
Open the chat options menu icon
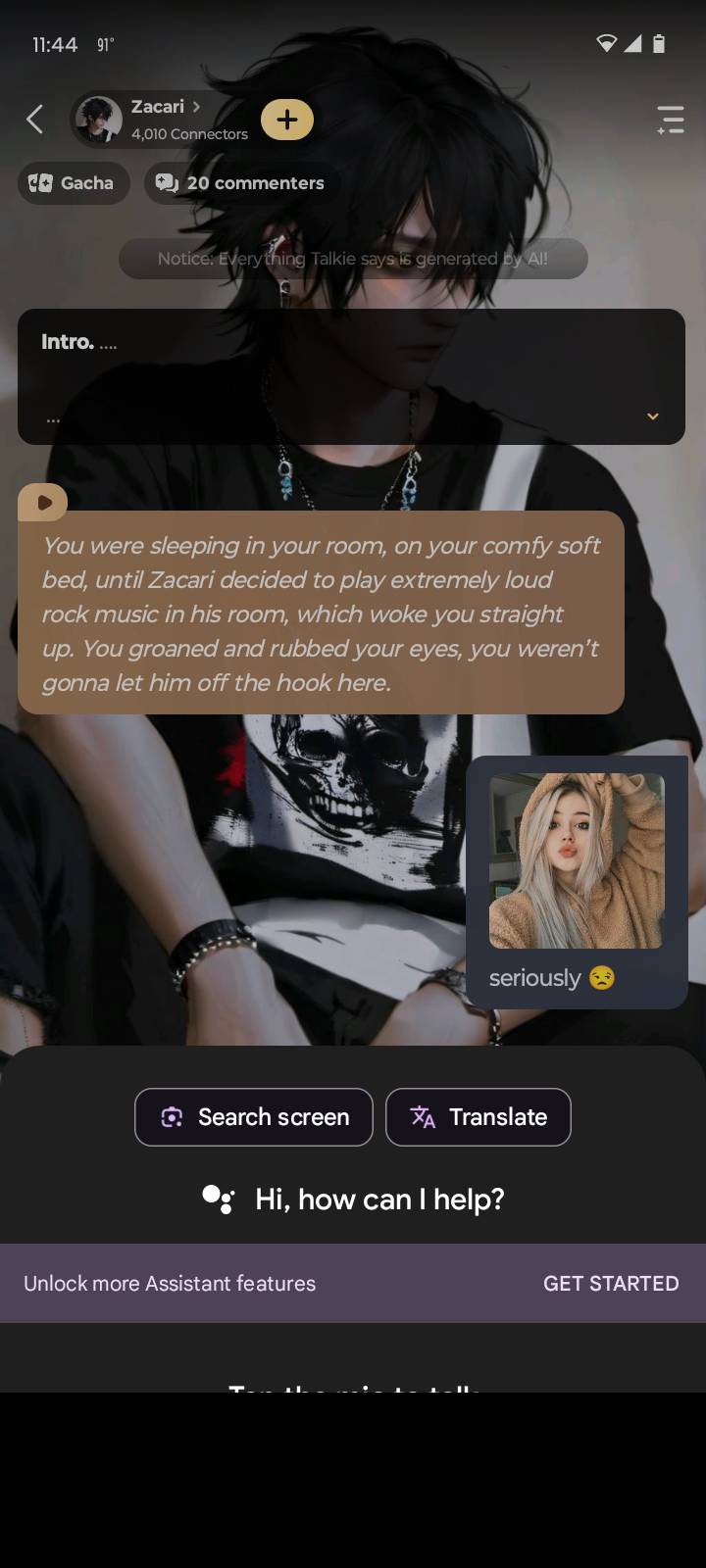(x=671, y=120)
